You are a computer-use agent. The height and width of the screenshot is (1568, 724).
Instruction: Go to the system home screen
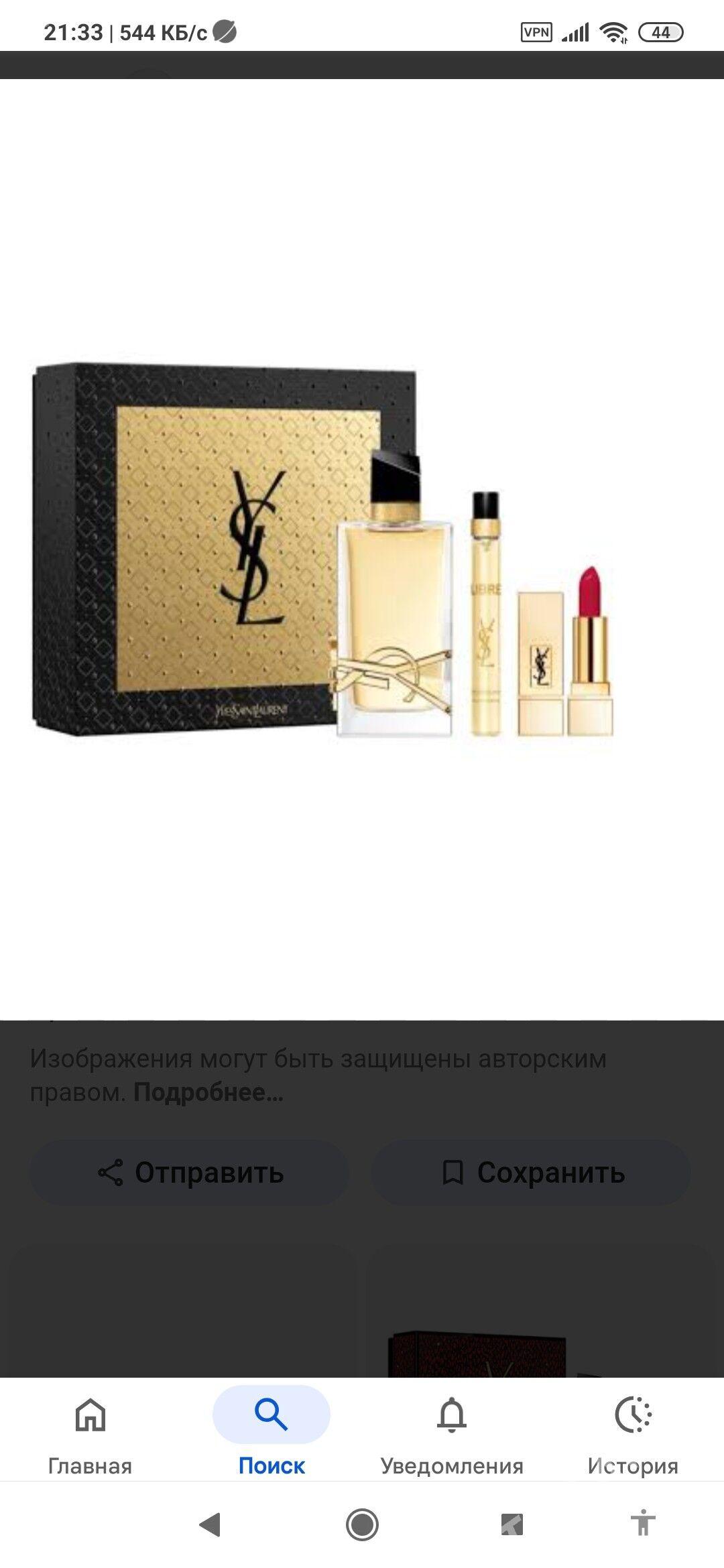point(362,1525)
